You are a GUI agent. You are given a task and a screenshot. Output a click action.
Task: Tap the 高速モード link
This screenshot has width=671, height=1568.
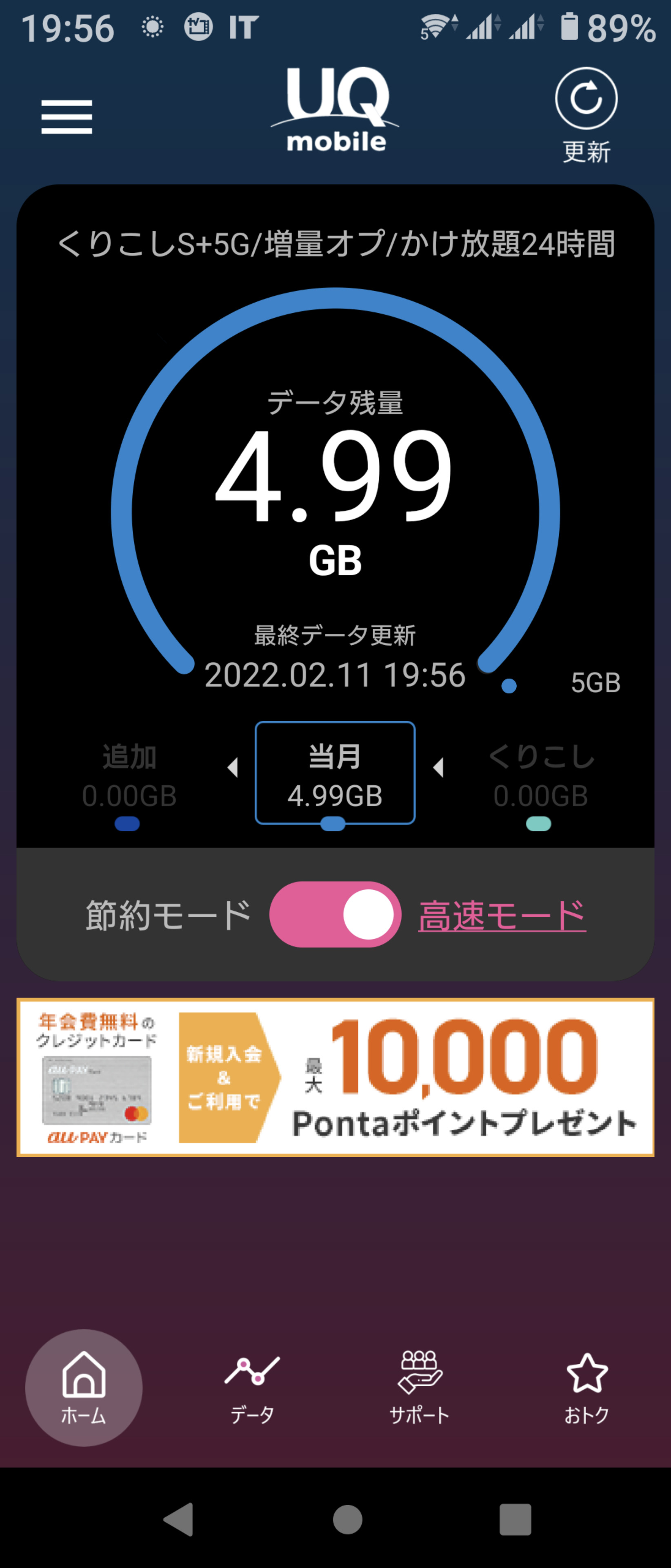tap(502, 915)
